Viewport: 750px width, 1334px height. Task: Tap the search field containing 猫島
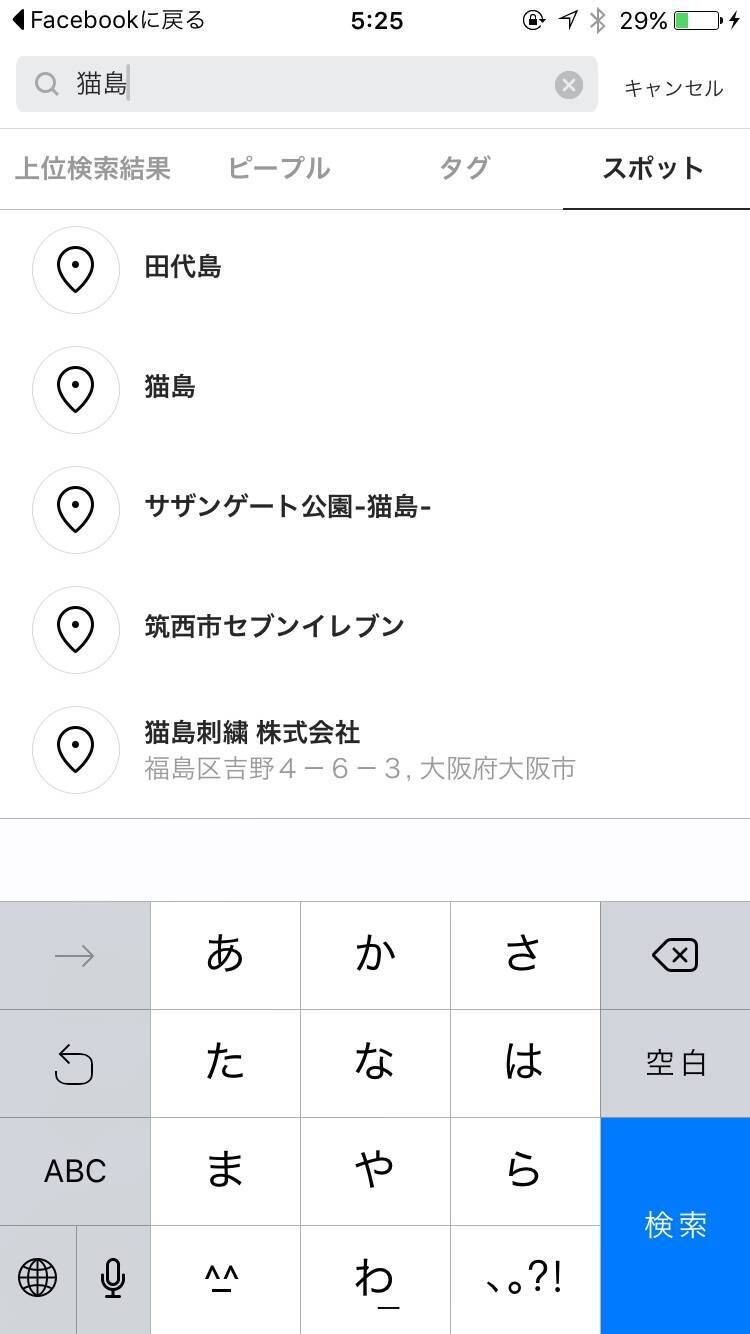coord(300,85)
